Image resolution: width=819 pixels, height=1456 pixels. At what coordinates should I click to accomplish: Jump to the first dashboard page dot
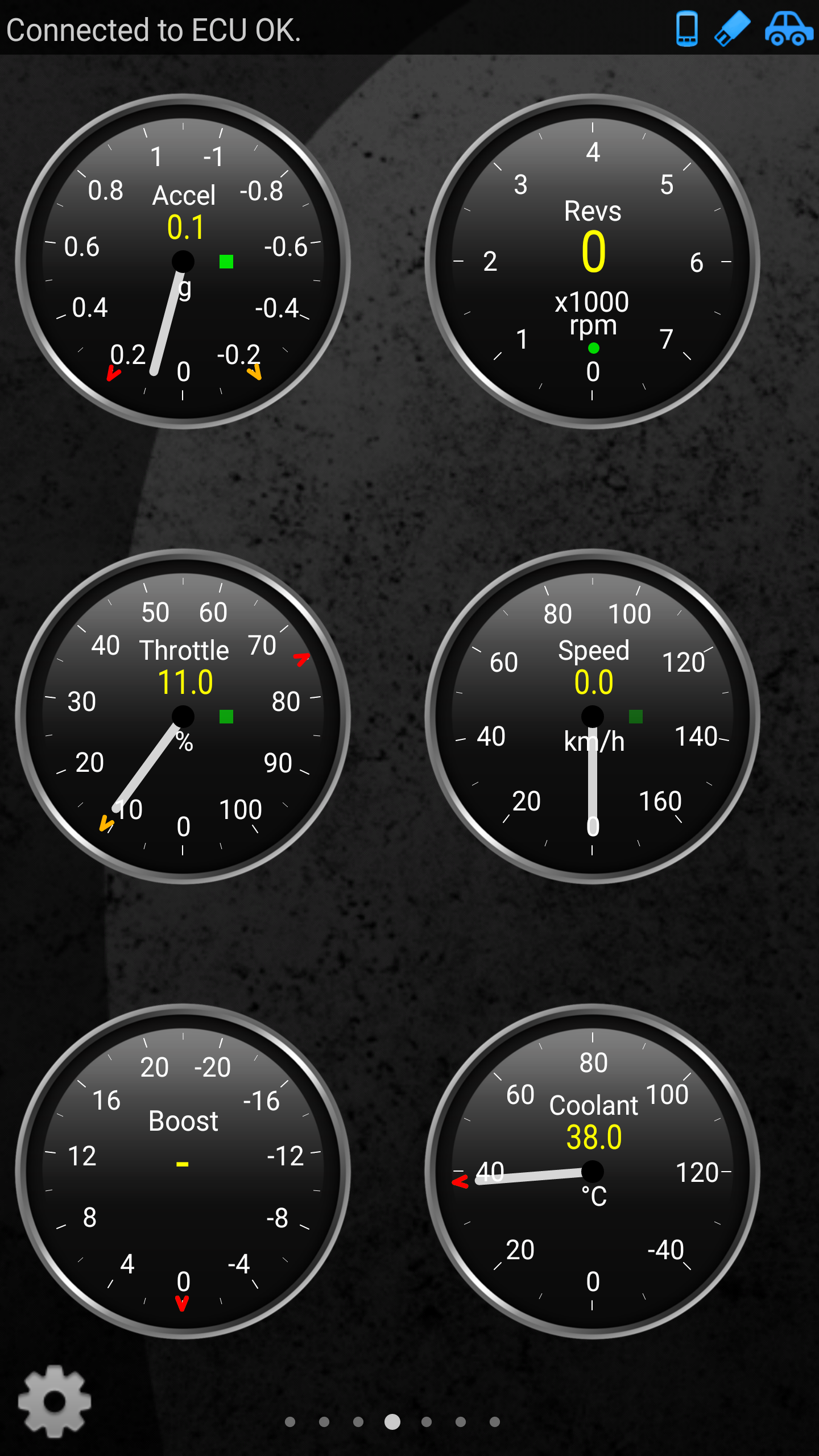(290, 1422)
